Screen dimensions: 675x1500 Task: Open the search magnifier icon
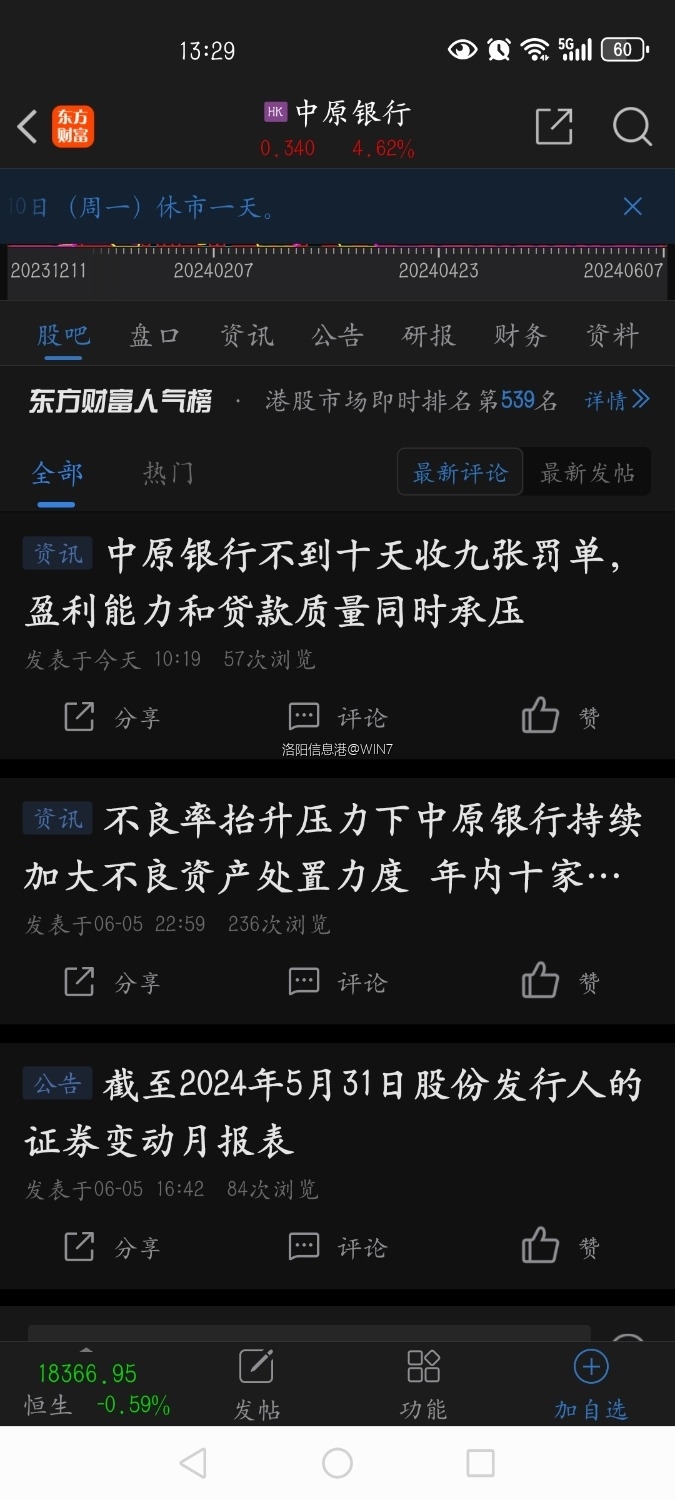(x=632, y=127)
